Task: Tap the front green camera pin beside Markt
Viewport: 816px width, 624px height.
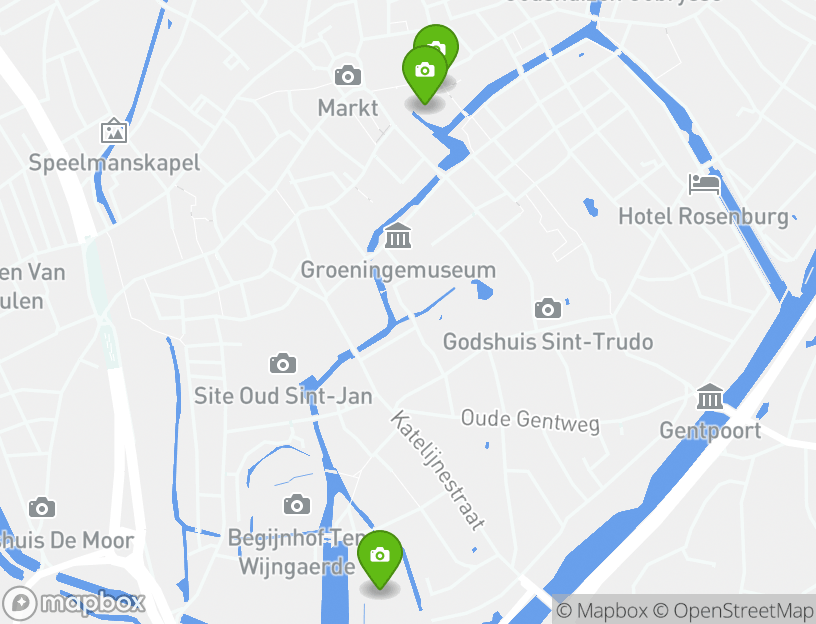Action: pos(424,72)
